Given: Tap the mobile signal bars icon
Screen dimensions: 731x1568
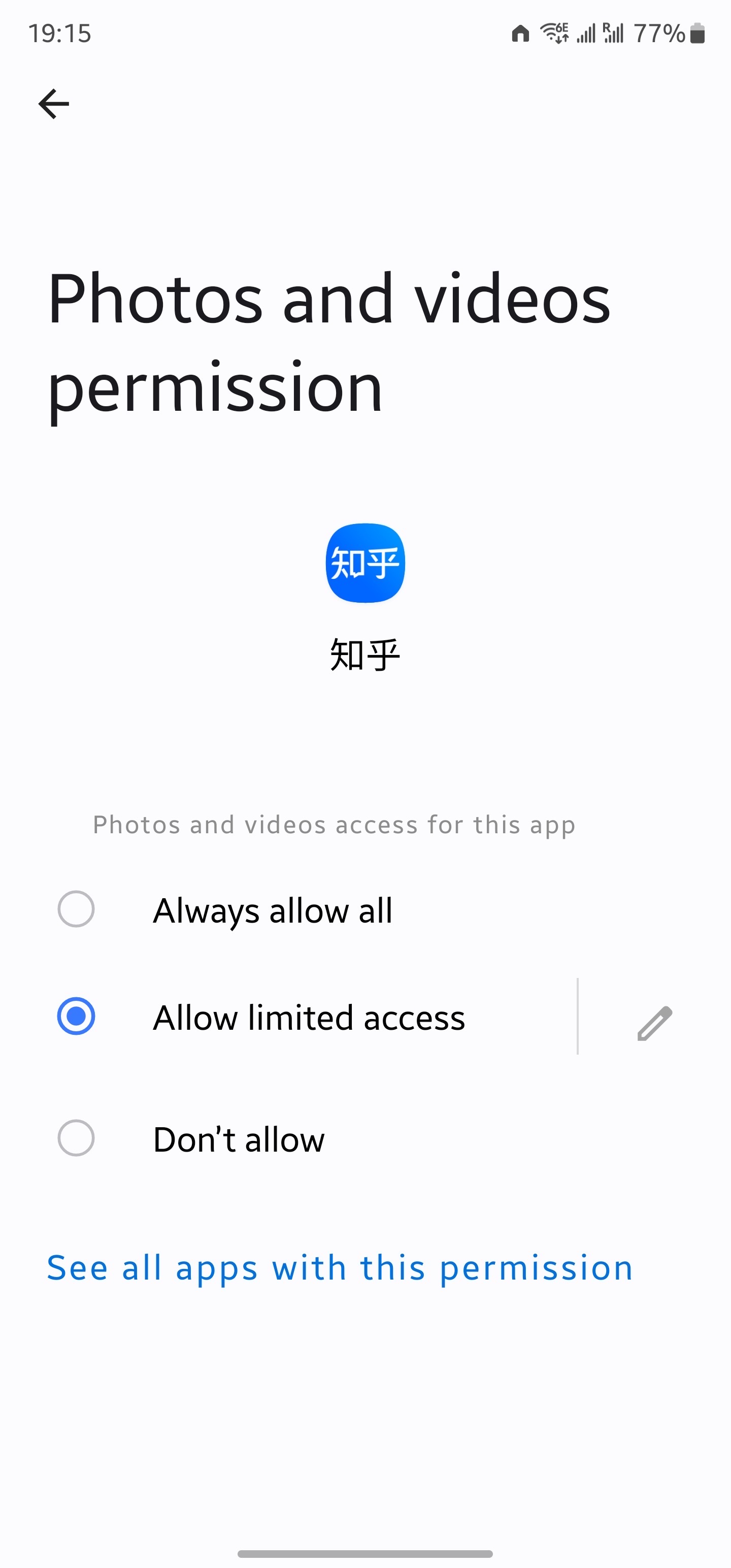Looking at the screenshot, I should click(x=585, y=35).
